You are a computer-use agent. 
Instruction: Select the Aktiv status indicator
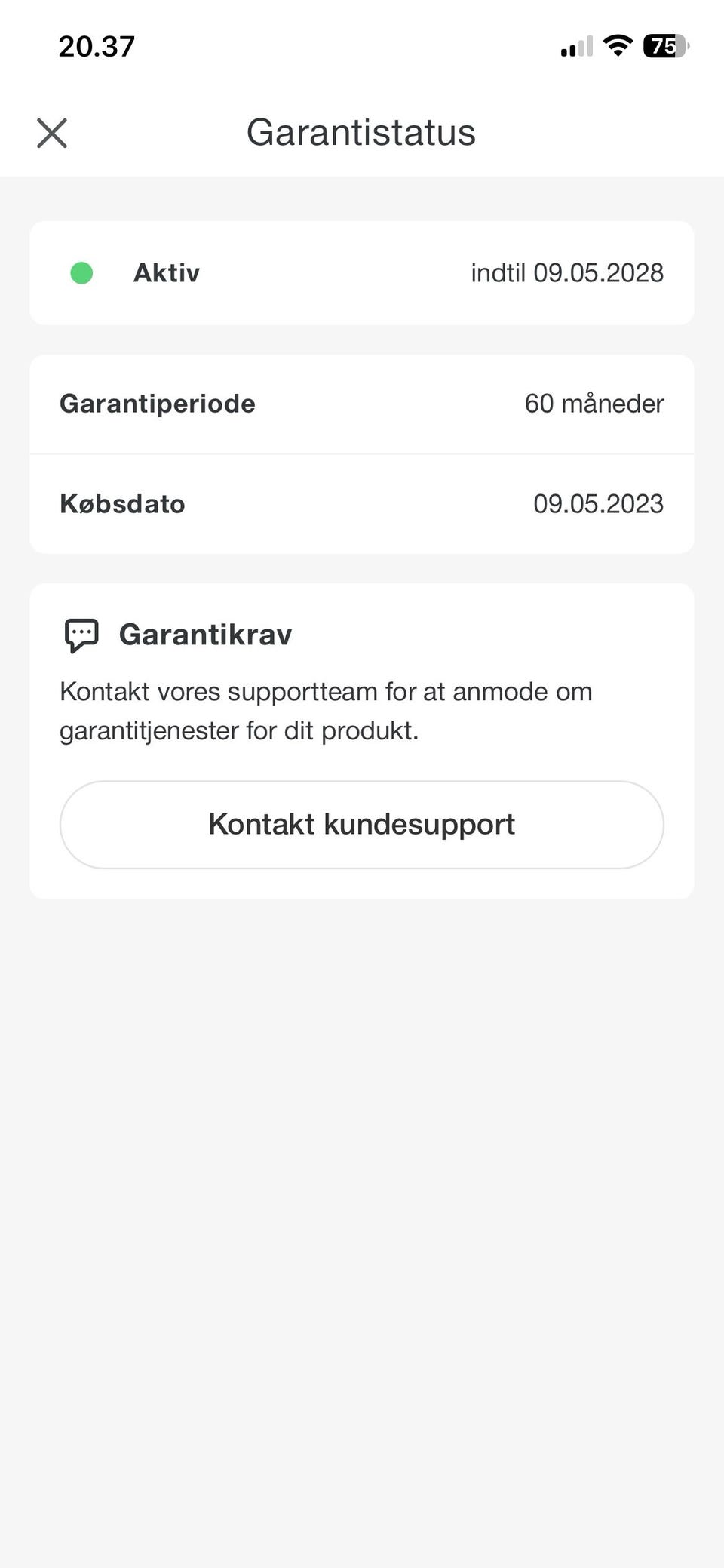point(166,272)
